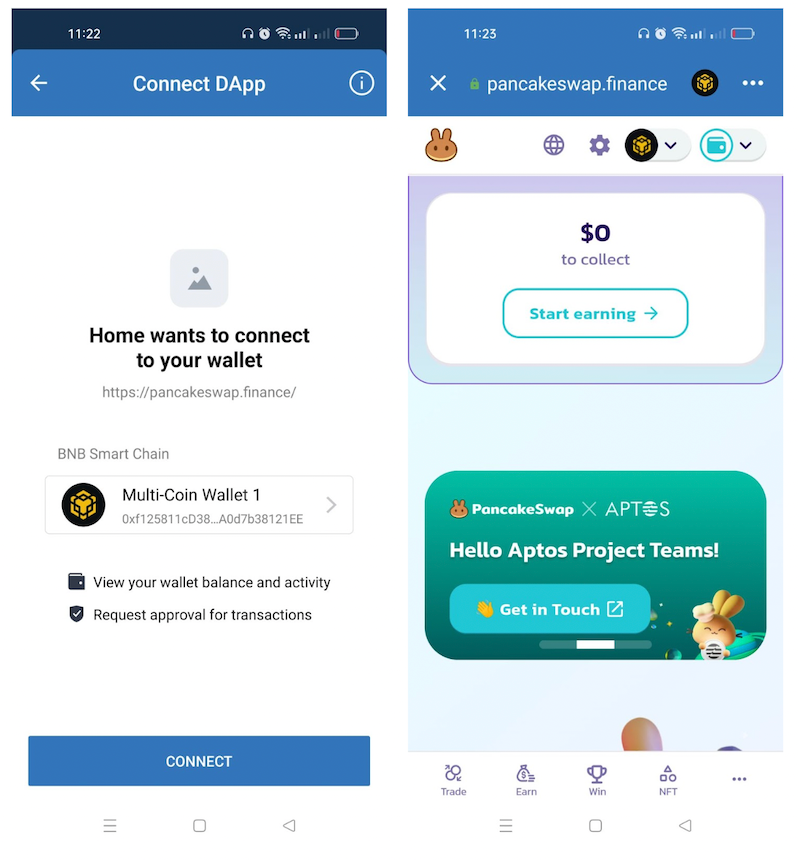800x860 pixels.
Task: Open PancakeSwap settings gear
Action: (x=599, y=145)
